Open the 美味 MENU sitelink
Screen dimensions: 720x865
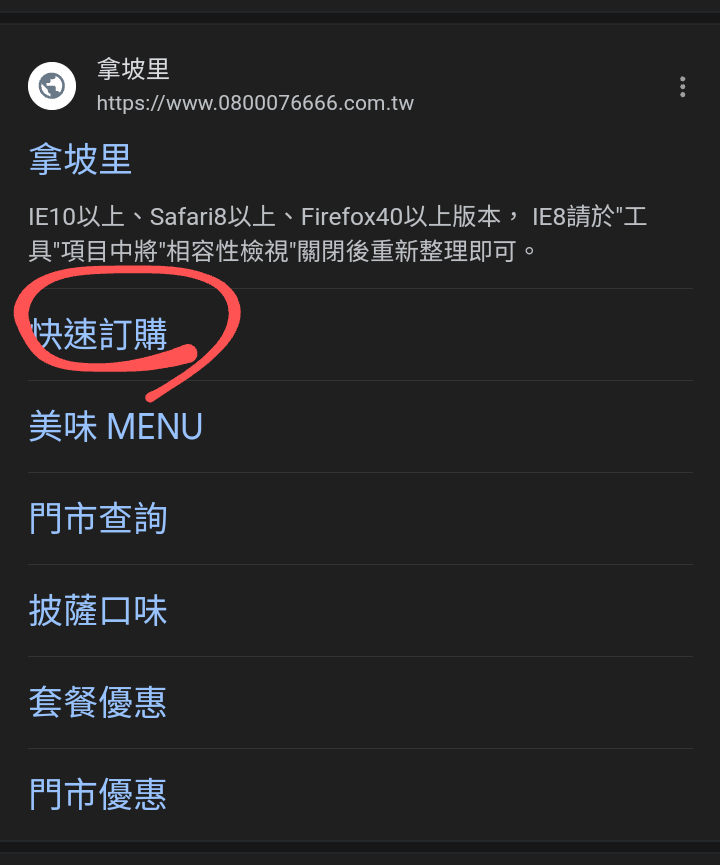click(116, 427)
